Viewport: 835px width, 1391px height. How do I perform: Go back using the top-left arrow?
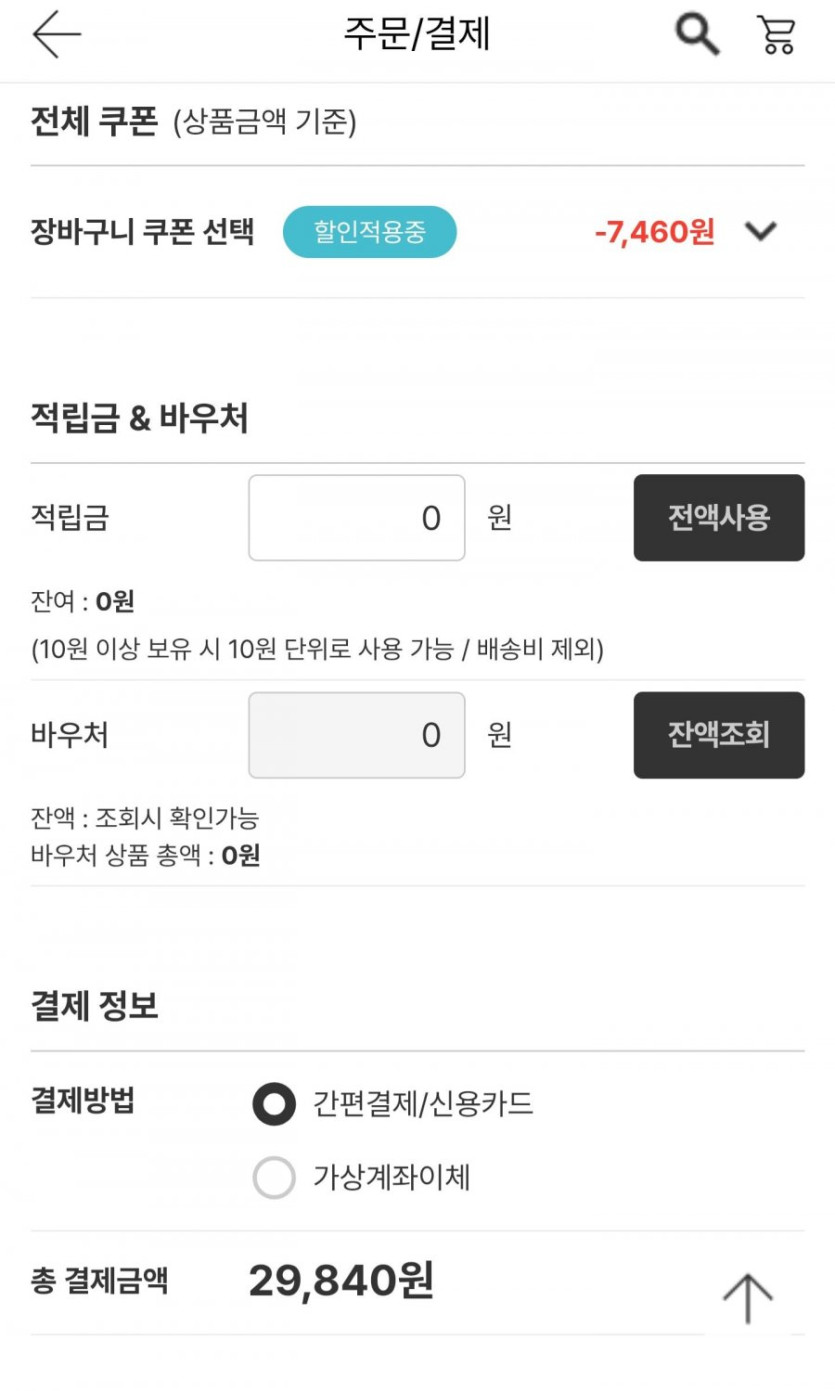point(56,35)
